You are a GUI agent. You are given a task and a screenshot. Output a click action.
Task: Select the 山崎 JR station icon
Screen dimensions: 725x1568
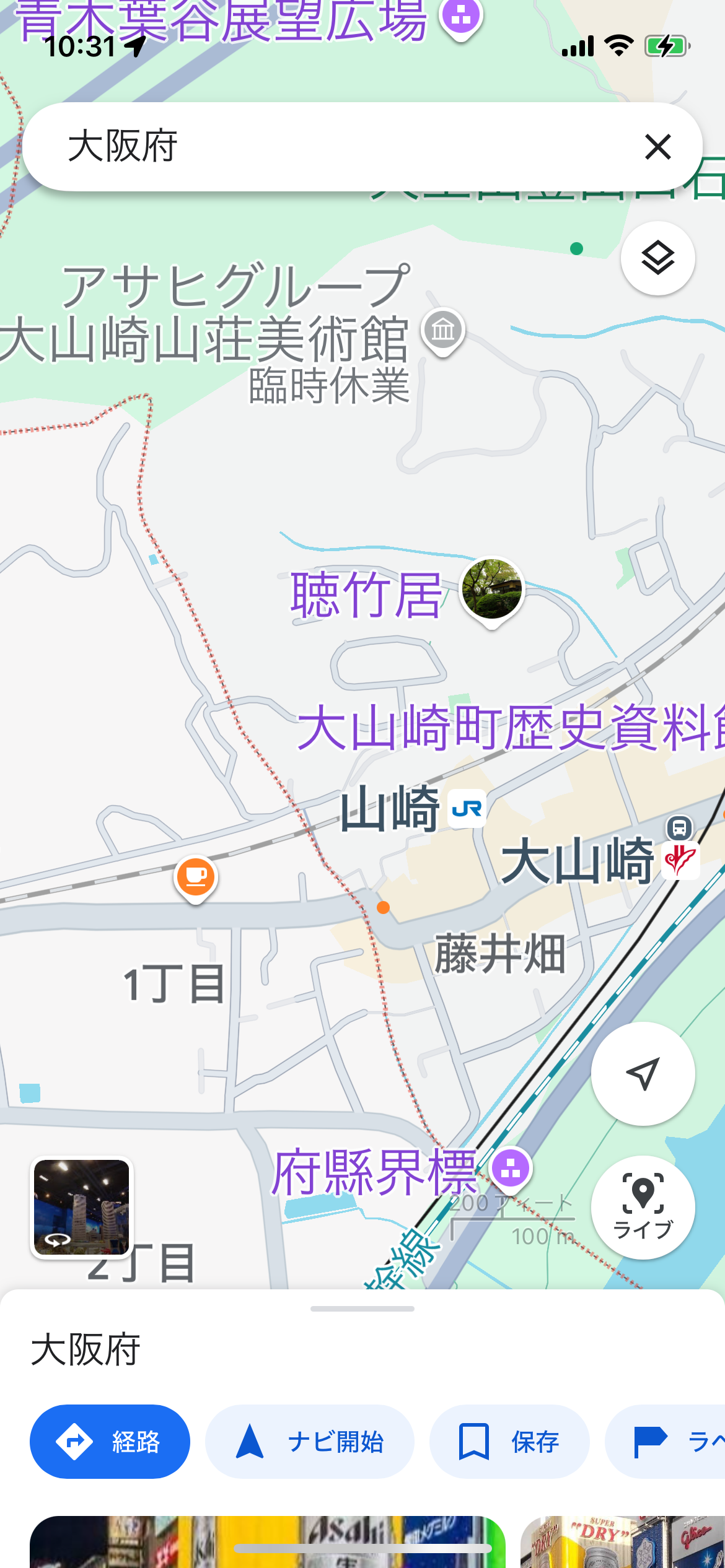coord(467,809)
